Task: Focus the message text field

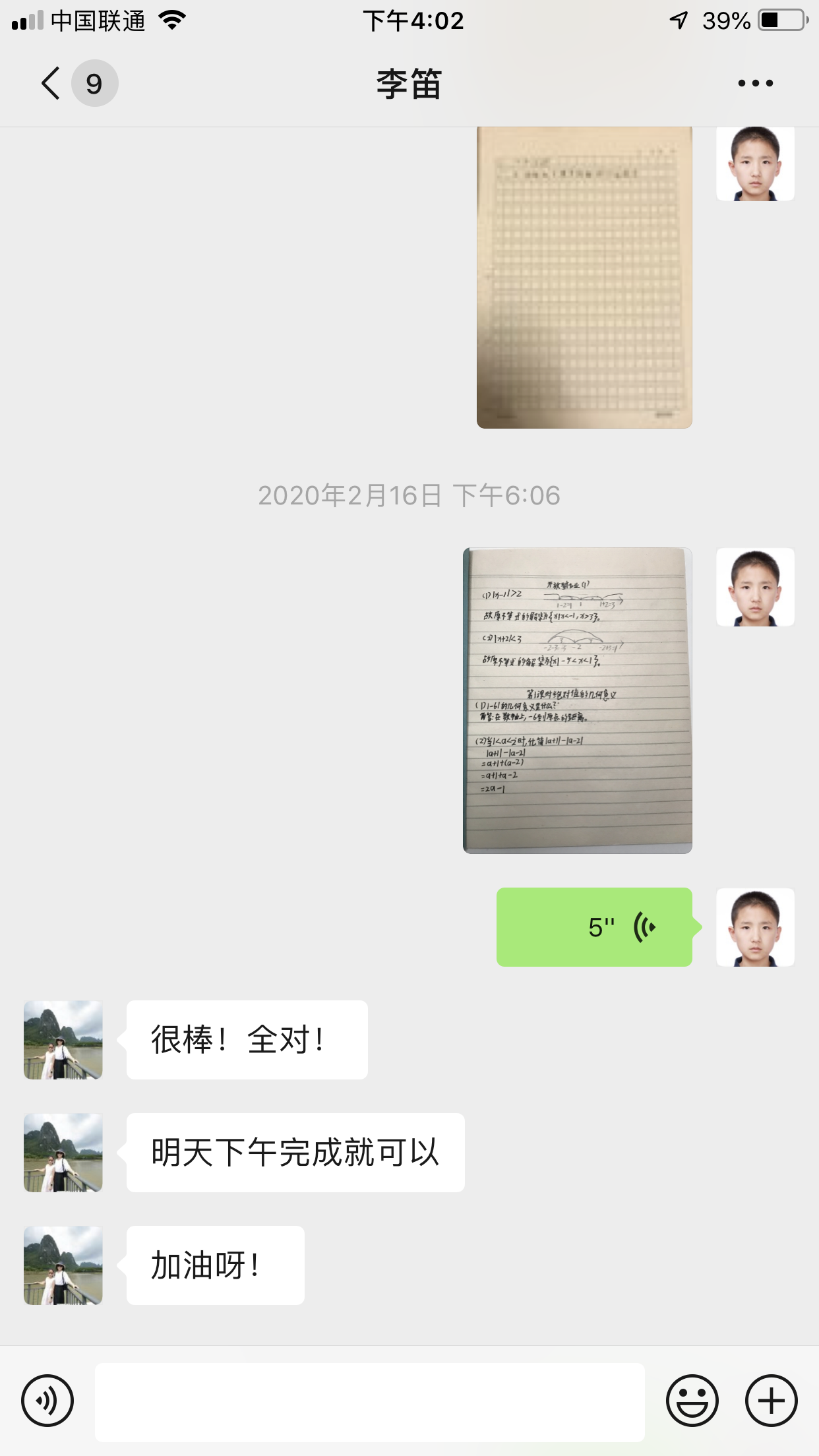Action: coord(370,1402)
